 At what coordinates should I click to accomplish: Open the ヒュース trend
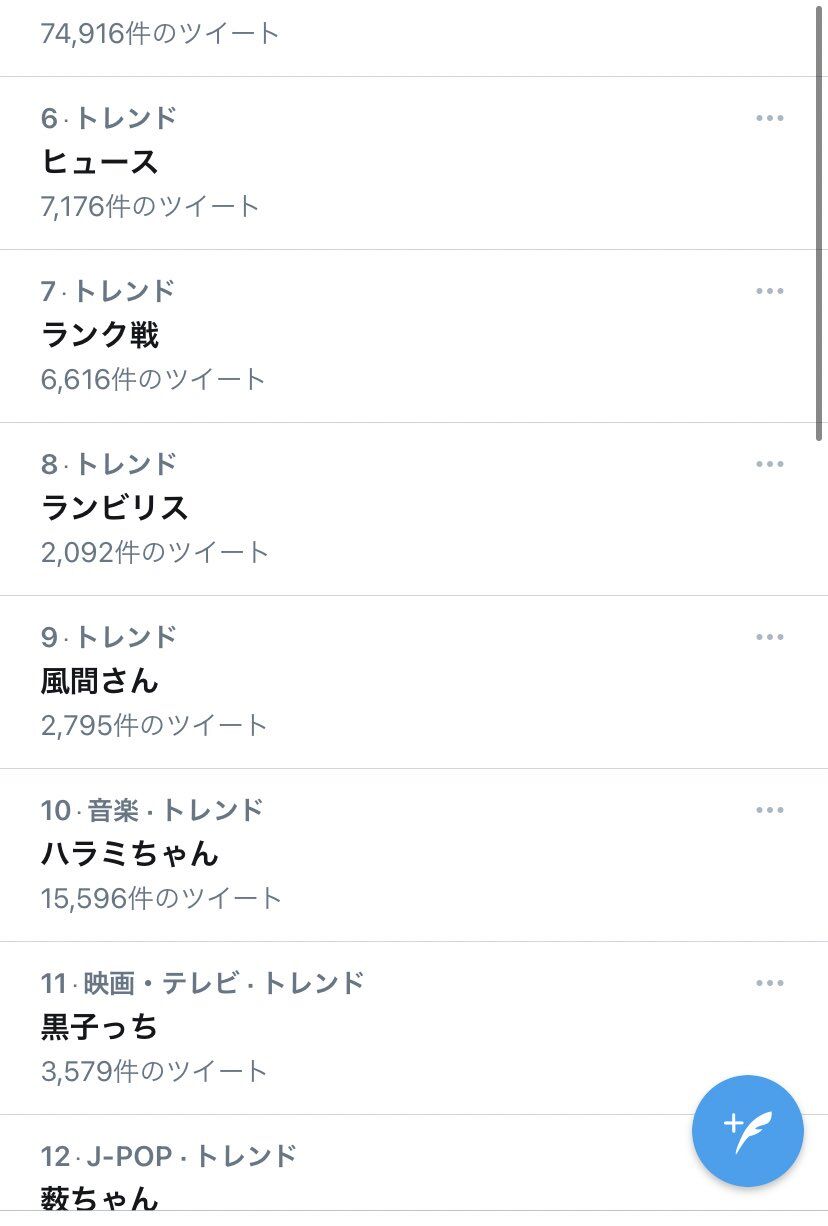coord(100,162)
